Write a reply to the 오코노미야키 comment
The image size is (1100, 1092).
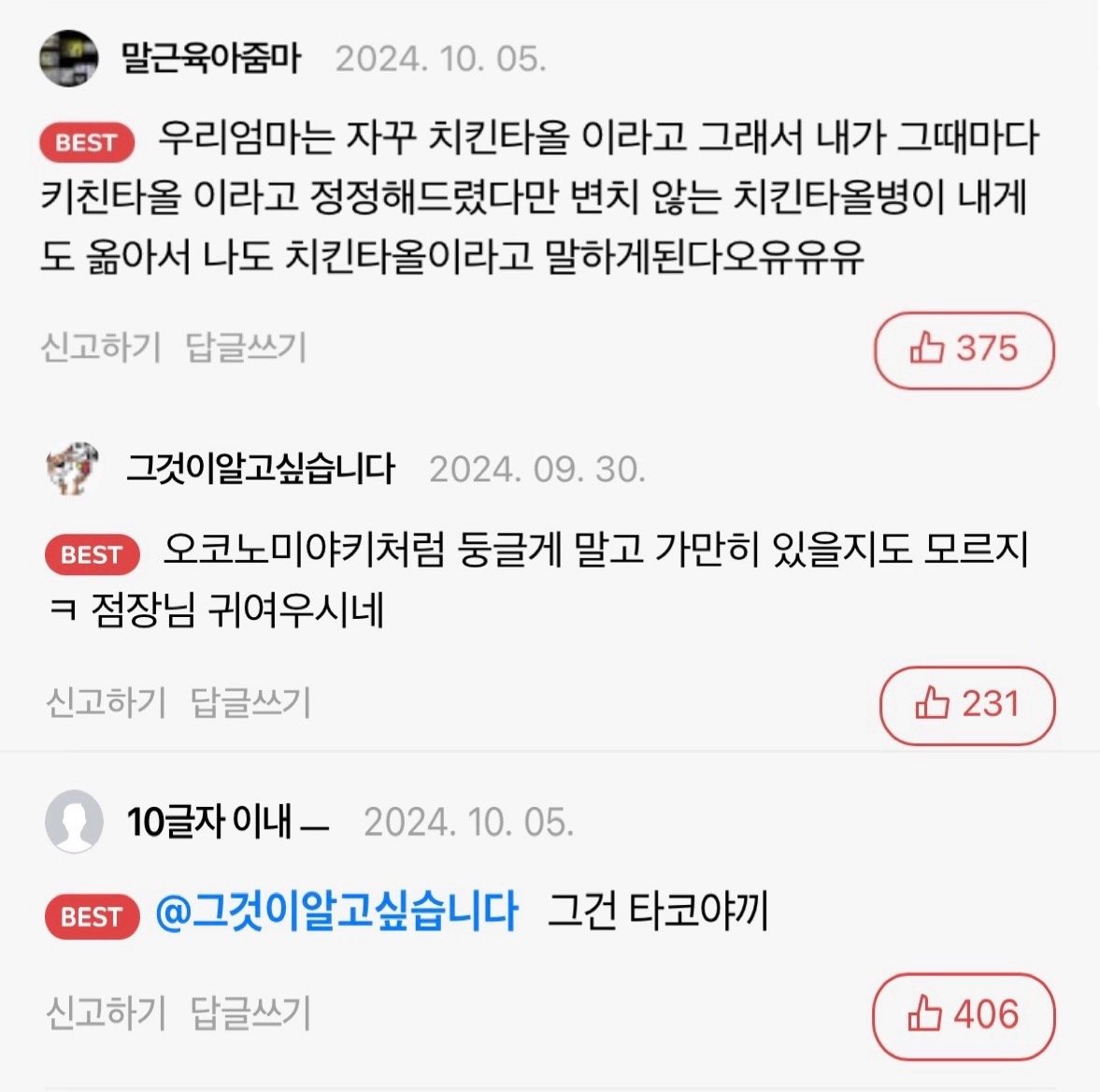250,703
